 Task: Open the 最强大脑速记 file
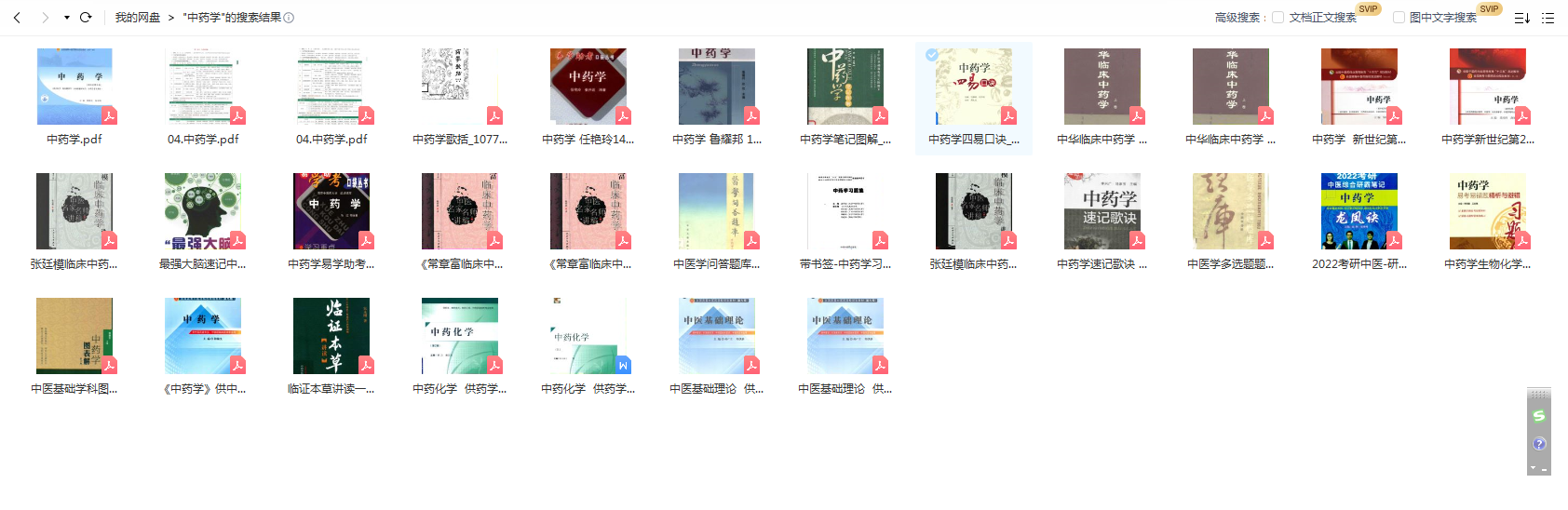(203, 212)
